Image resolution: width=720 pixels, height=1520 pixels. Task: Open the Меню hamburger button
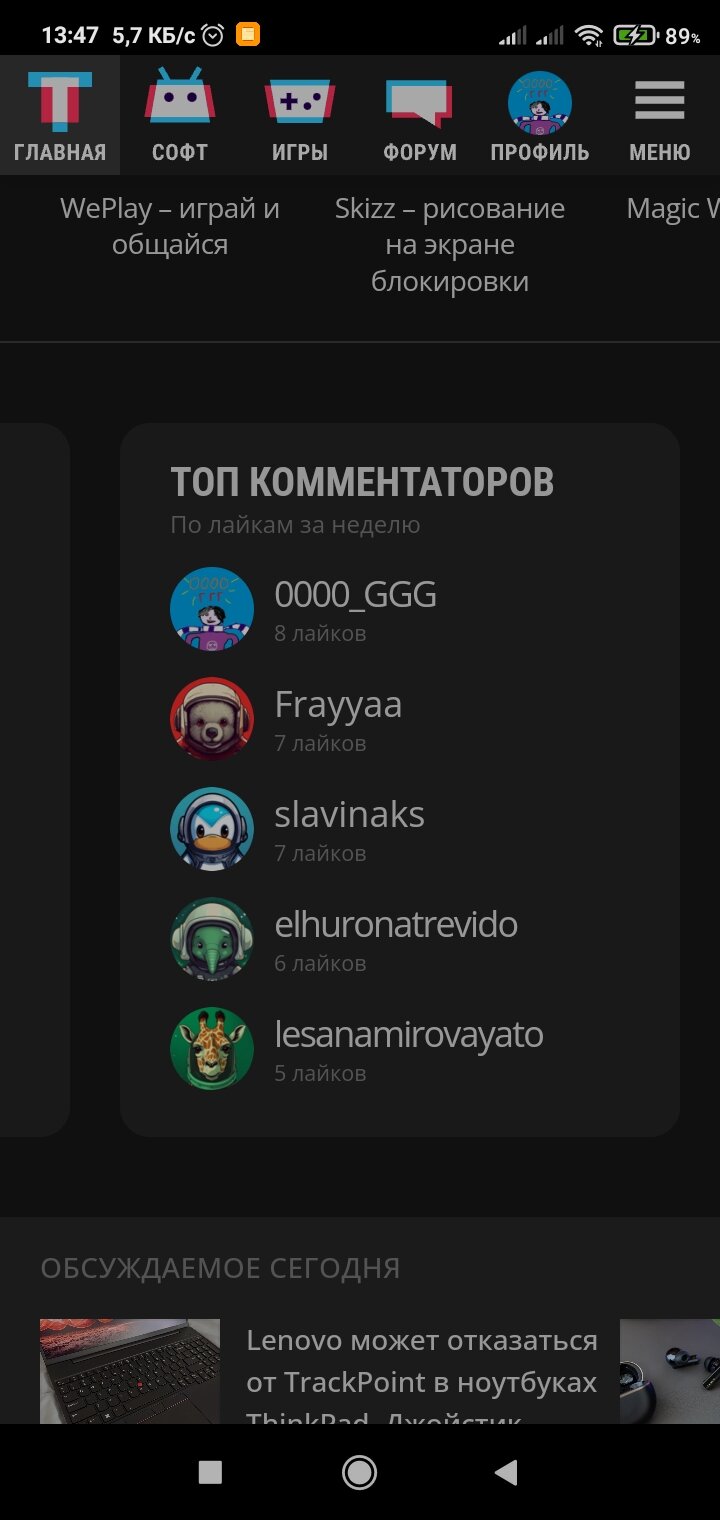point(660,115)
